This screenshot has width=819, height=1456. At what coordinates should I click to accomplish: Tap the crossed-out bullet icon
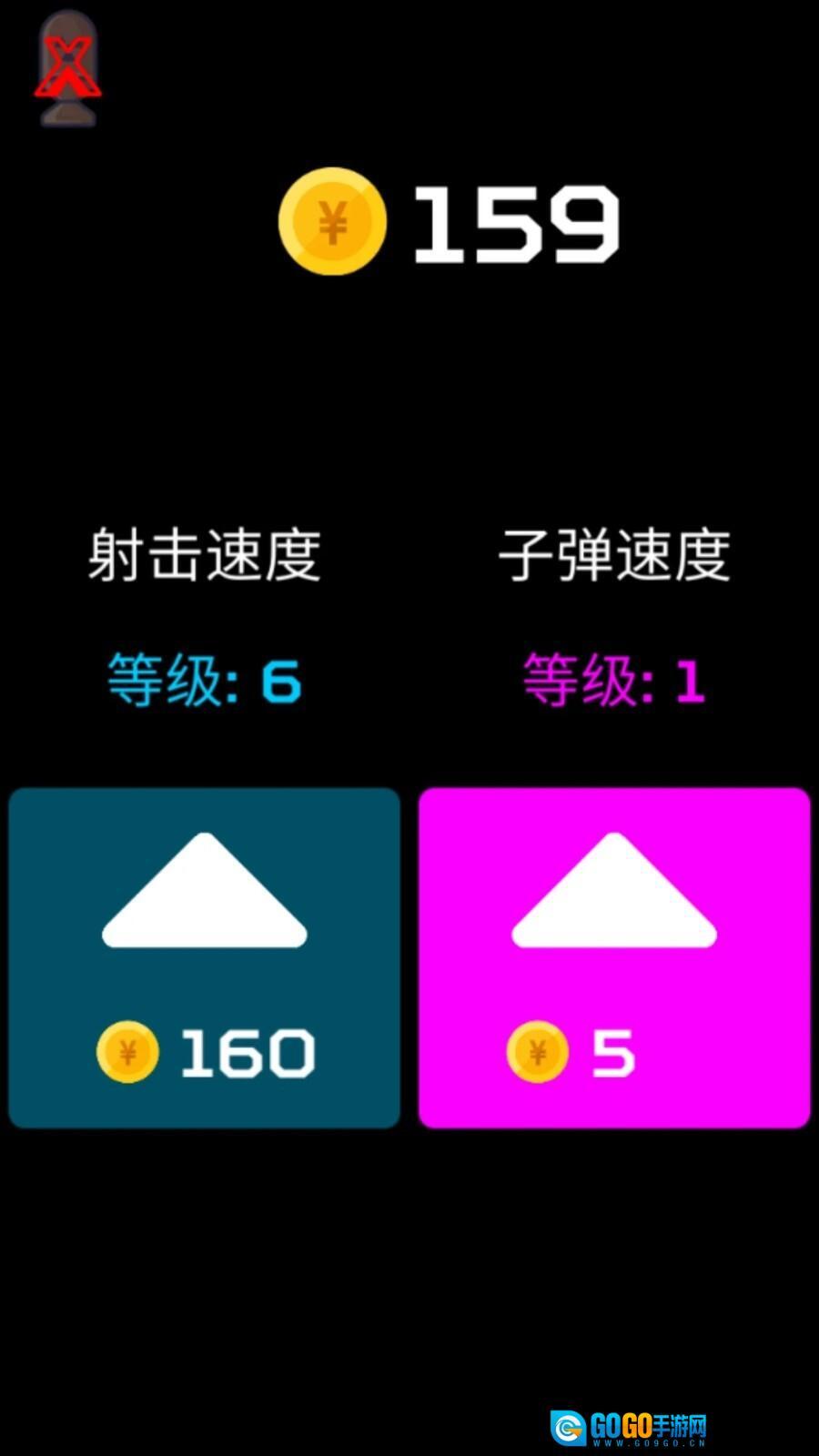coord(68,68)
